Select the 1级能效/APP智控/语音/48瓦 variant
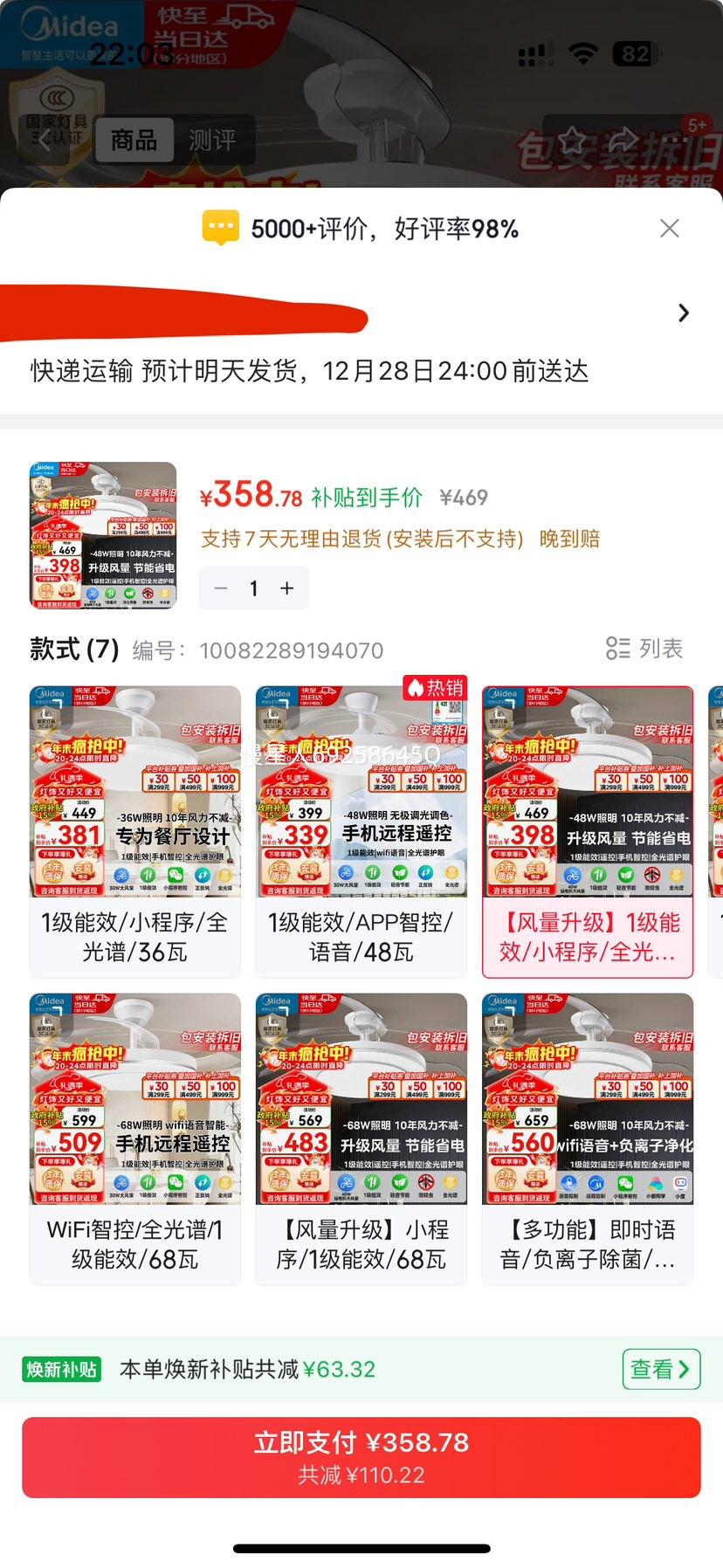 361,829
